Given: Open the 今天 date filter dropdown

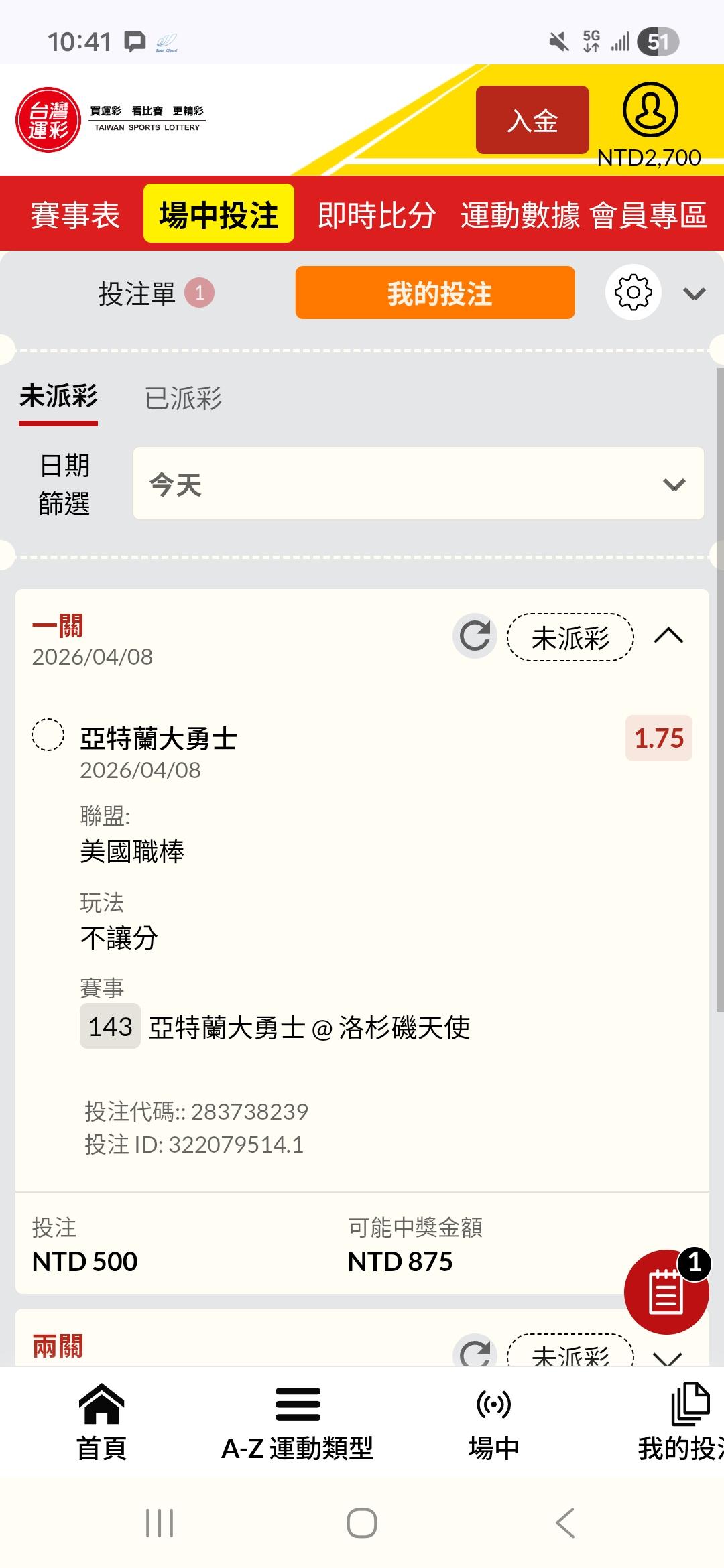Looking at the screenshot, I should [x=418, y=483].
